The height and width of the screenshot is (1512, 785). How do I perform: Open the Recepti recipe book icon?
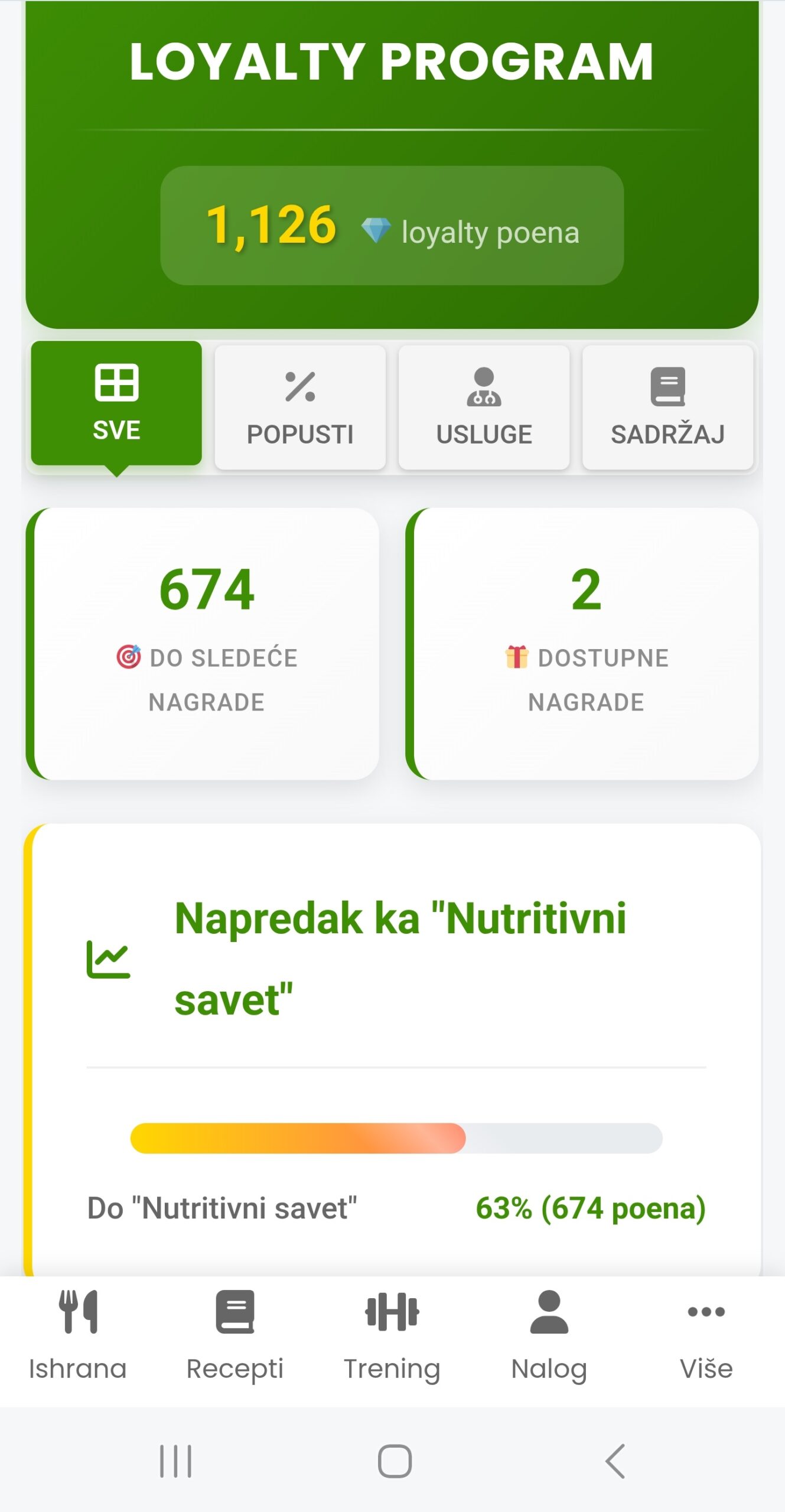pos(236,1310)
